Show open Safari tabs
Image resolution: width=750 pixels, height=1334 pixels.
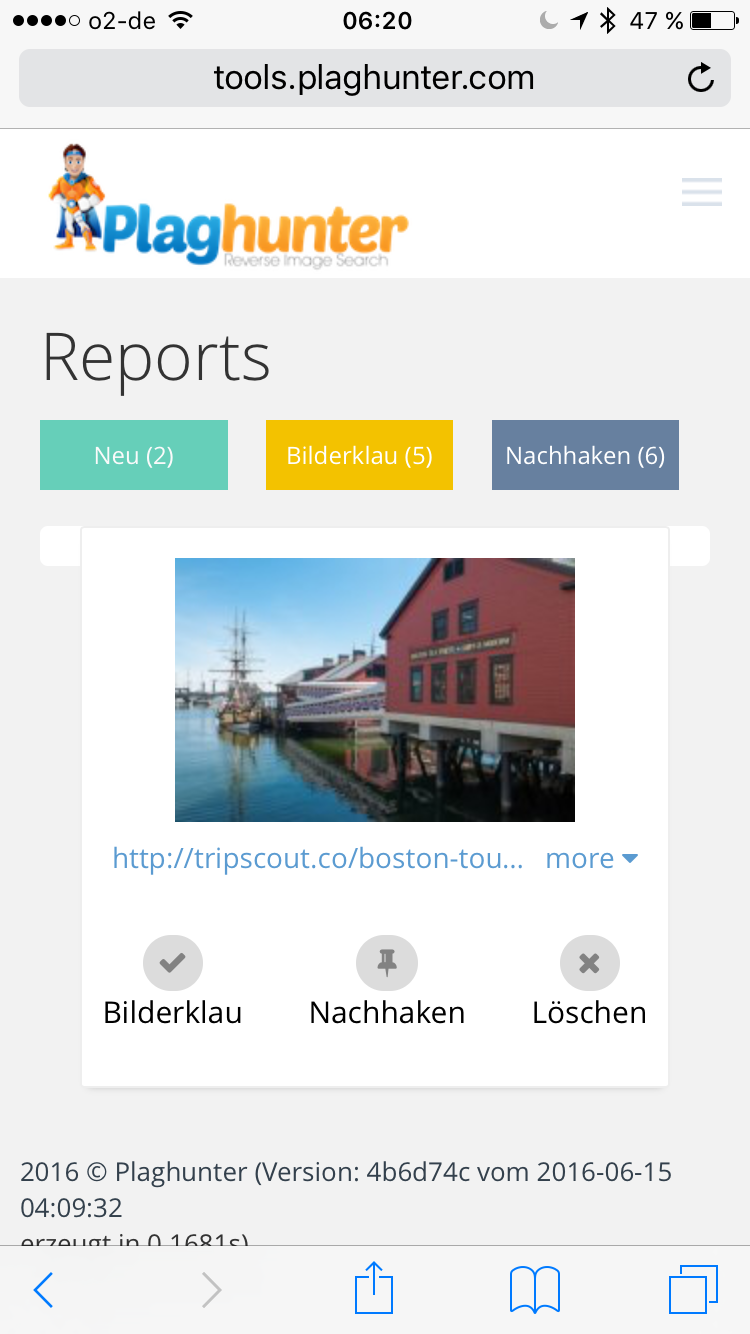point(694,1290)
